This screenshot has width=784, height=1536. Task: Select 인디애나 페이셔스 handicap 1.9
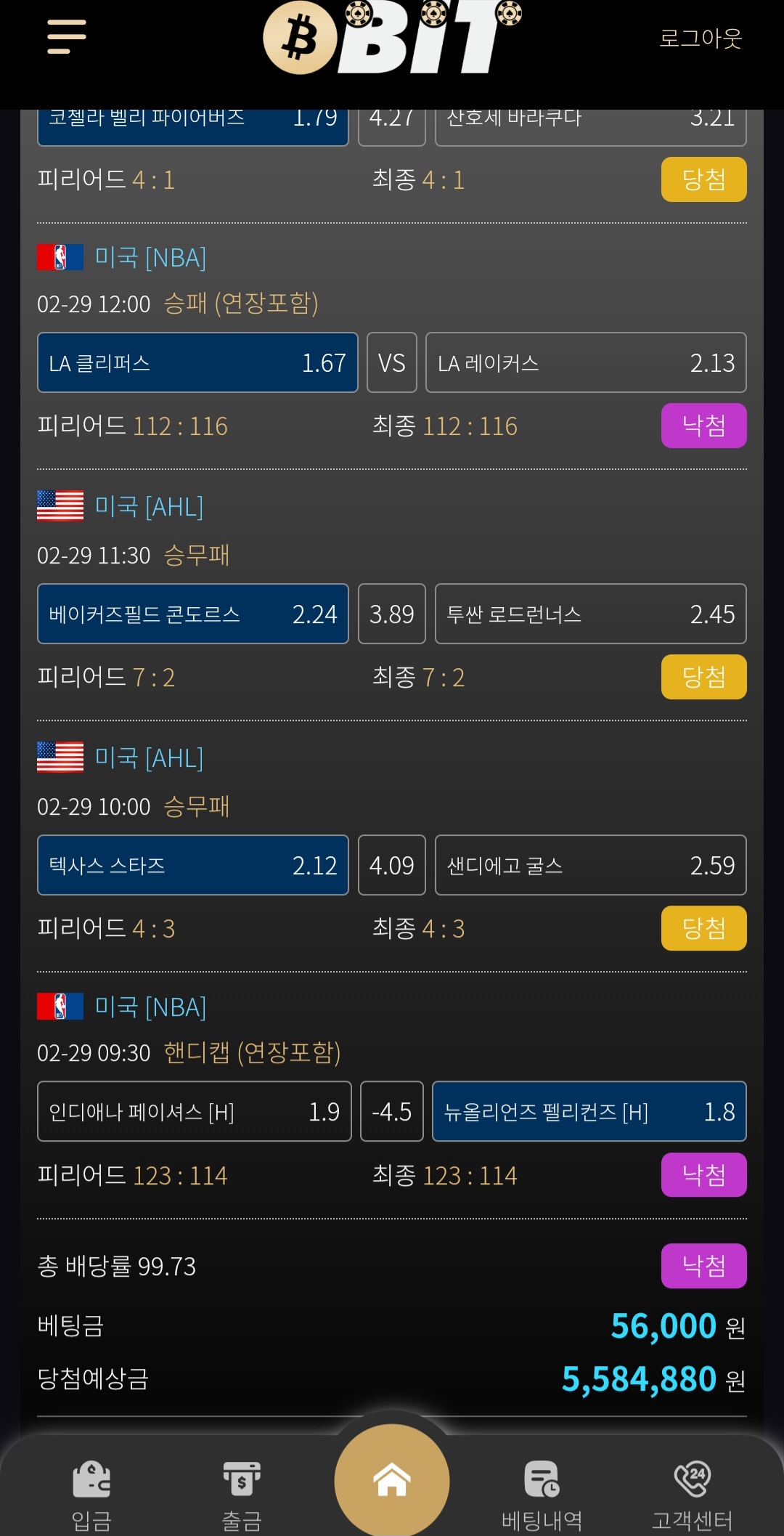(x=195, y=1111)
